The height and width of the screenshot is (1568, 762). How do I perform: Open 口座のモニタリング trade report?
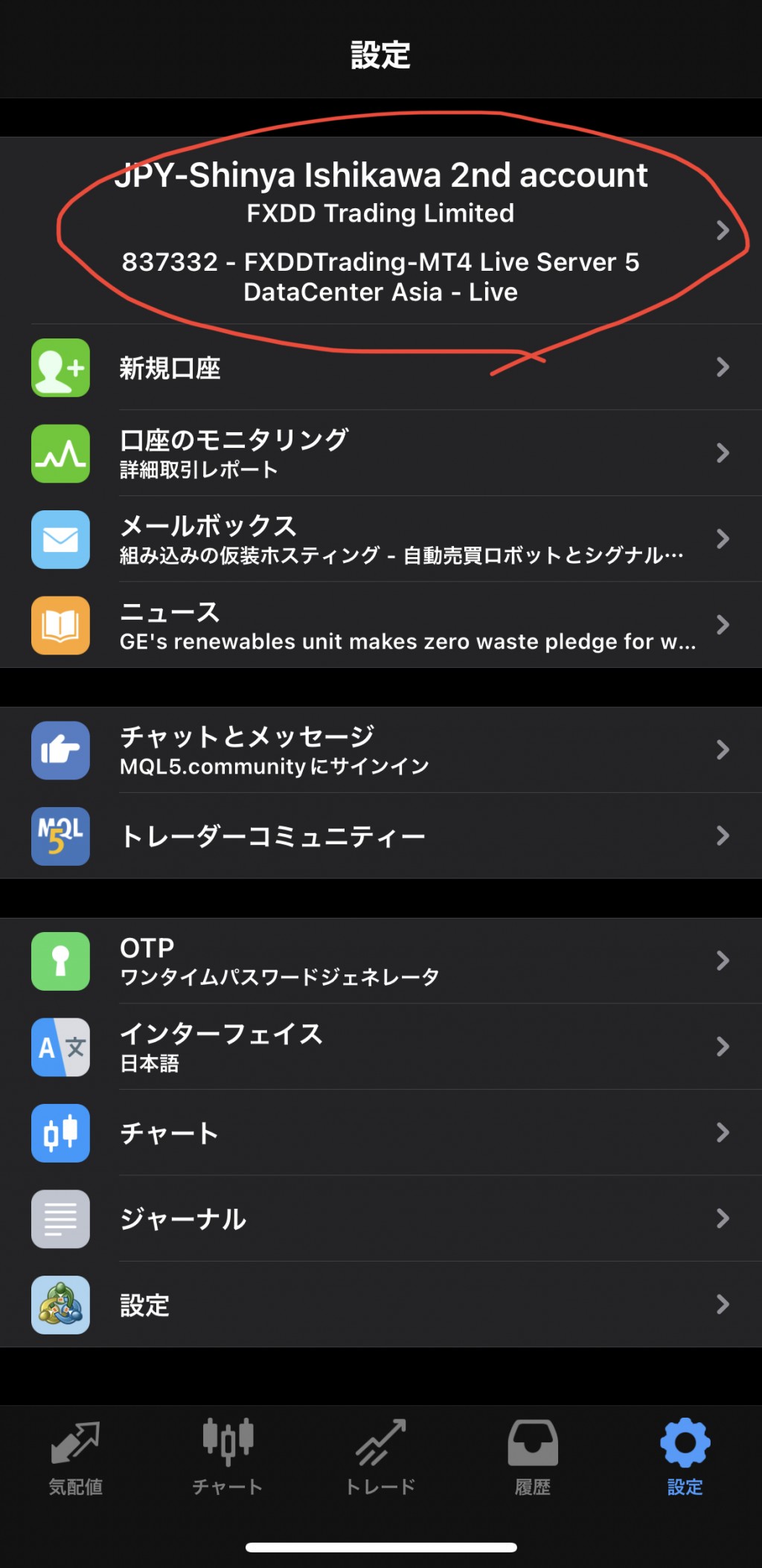click(381, 453)
